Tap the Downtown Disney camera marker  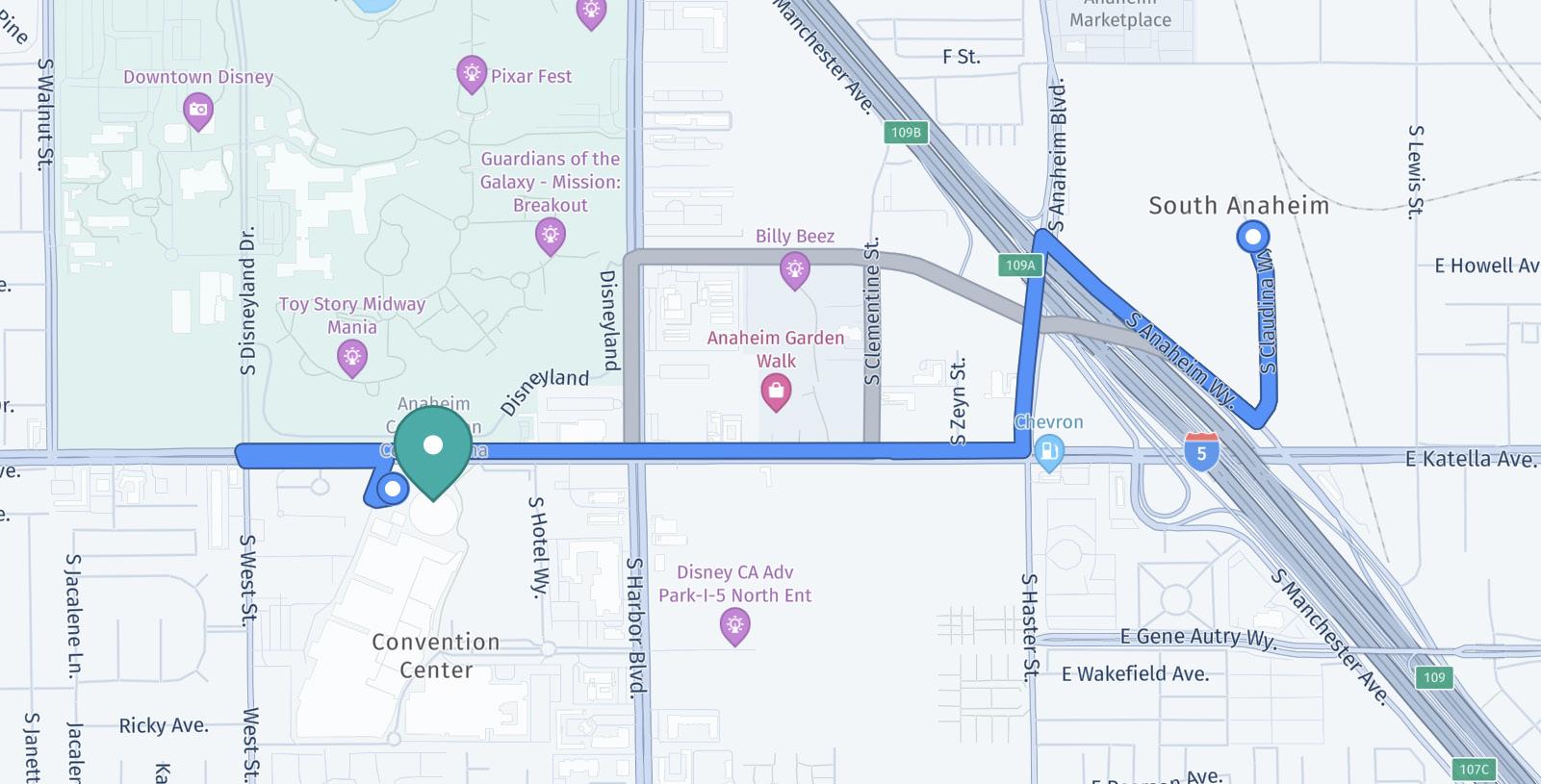pyautogui.click(x=198, y=111)
